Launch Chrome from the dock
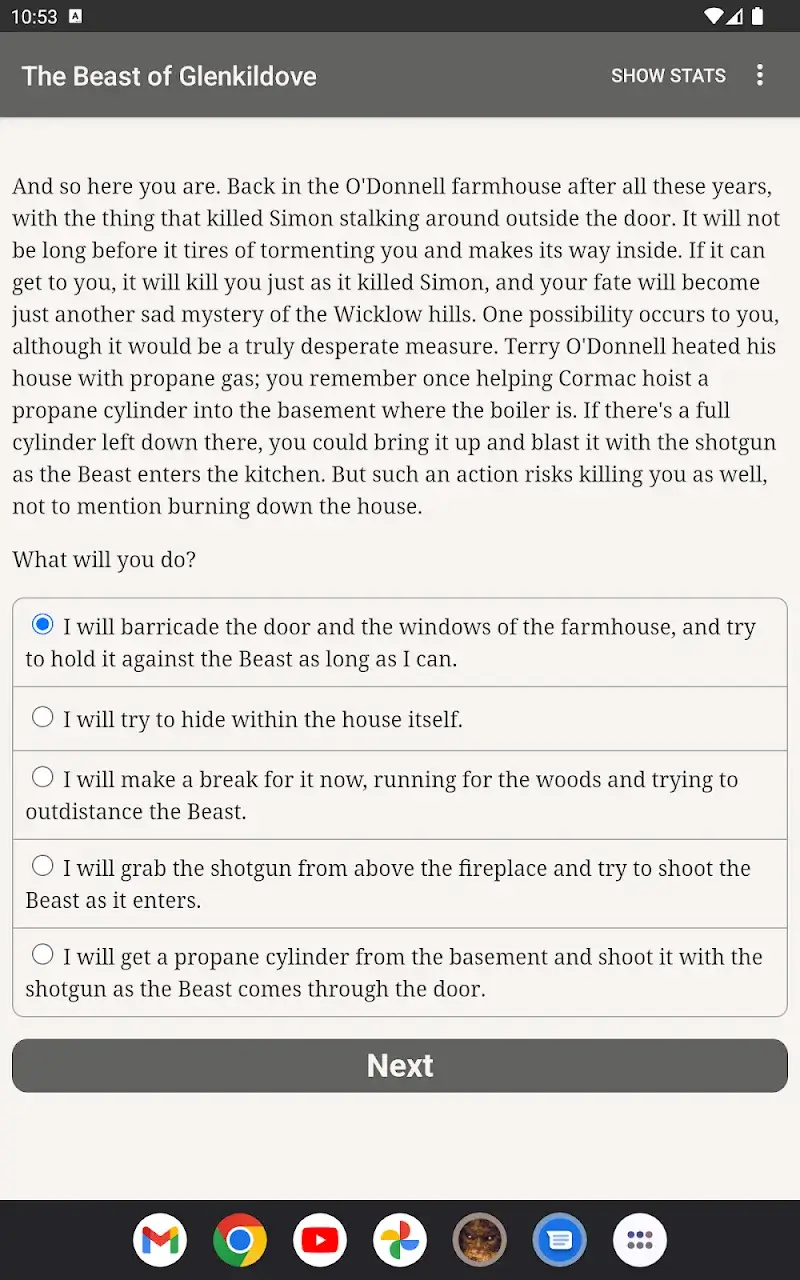The height and width of the screenshot is (1280, 800). (240, 1240)
